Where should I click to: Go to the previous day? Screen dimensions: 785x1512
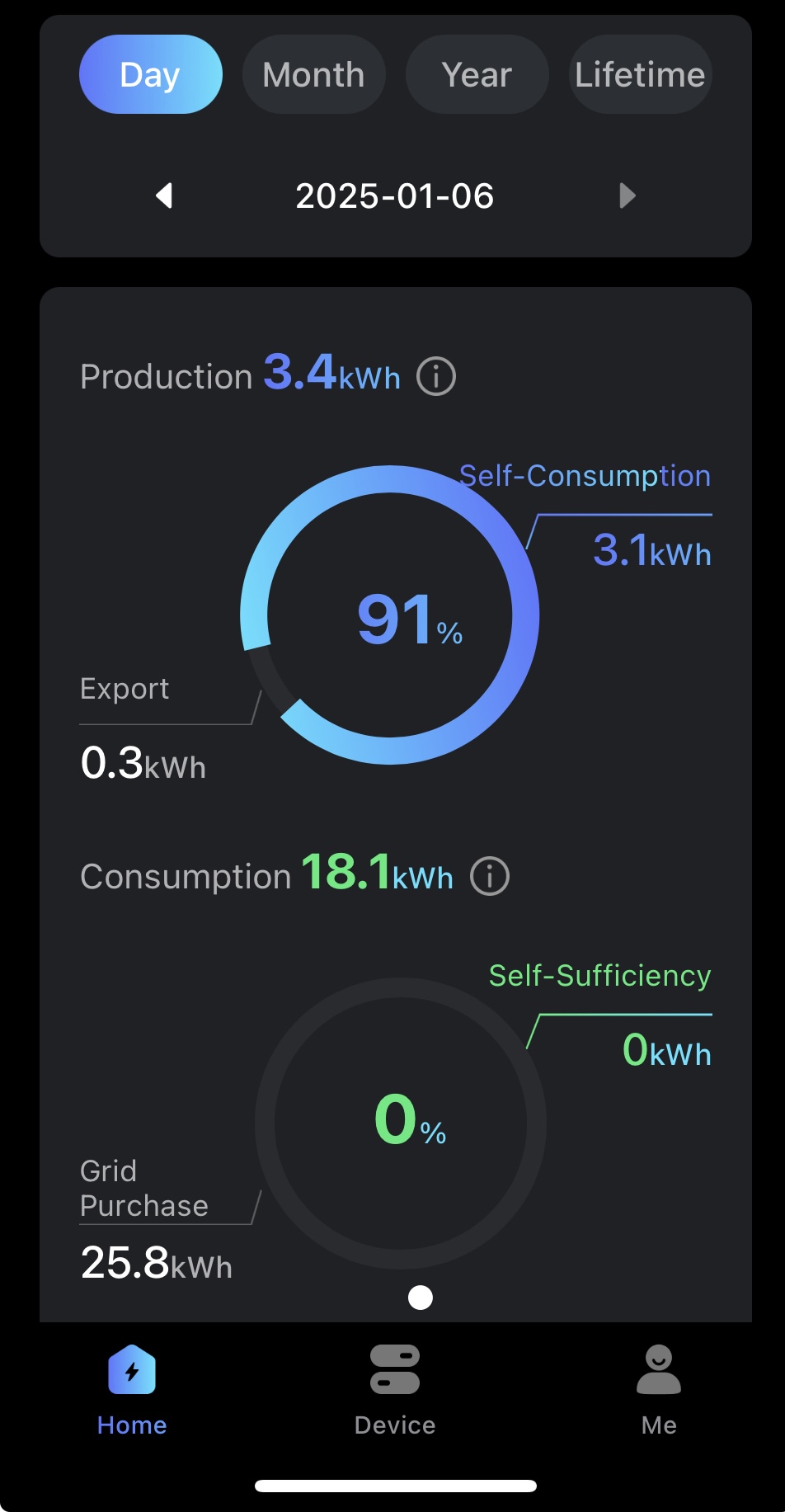pos(165,195)
